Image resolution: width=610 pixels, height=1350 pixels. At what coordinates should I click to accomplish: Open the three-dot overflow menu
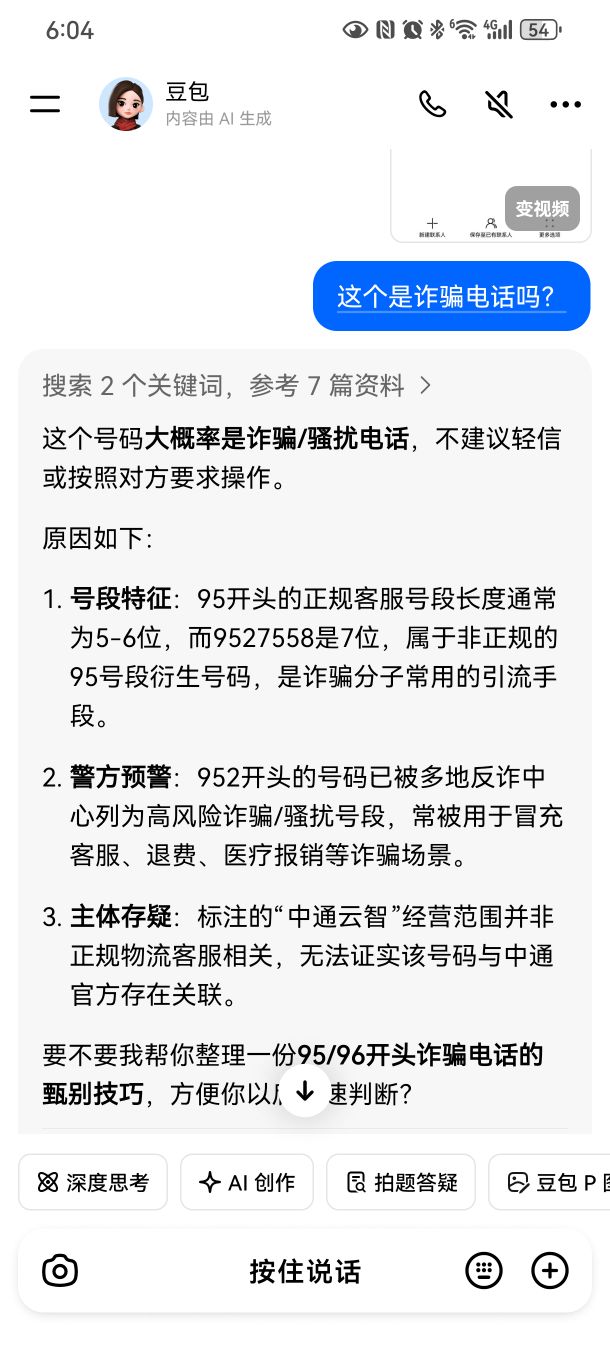click(565, 104)
